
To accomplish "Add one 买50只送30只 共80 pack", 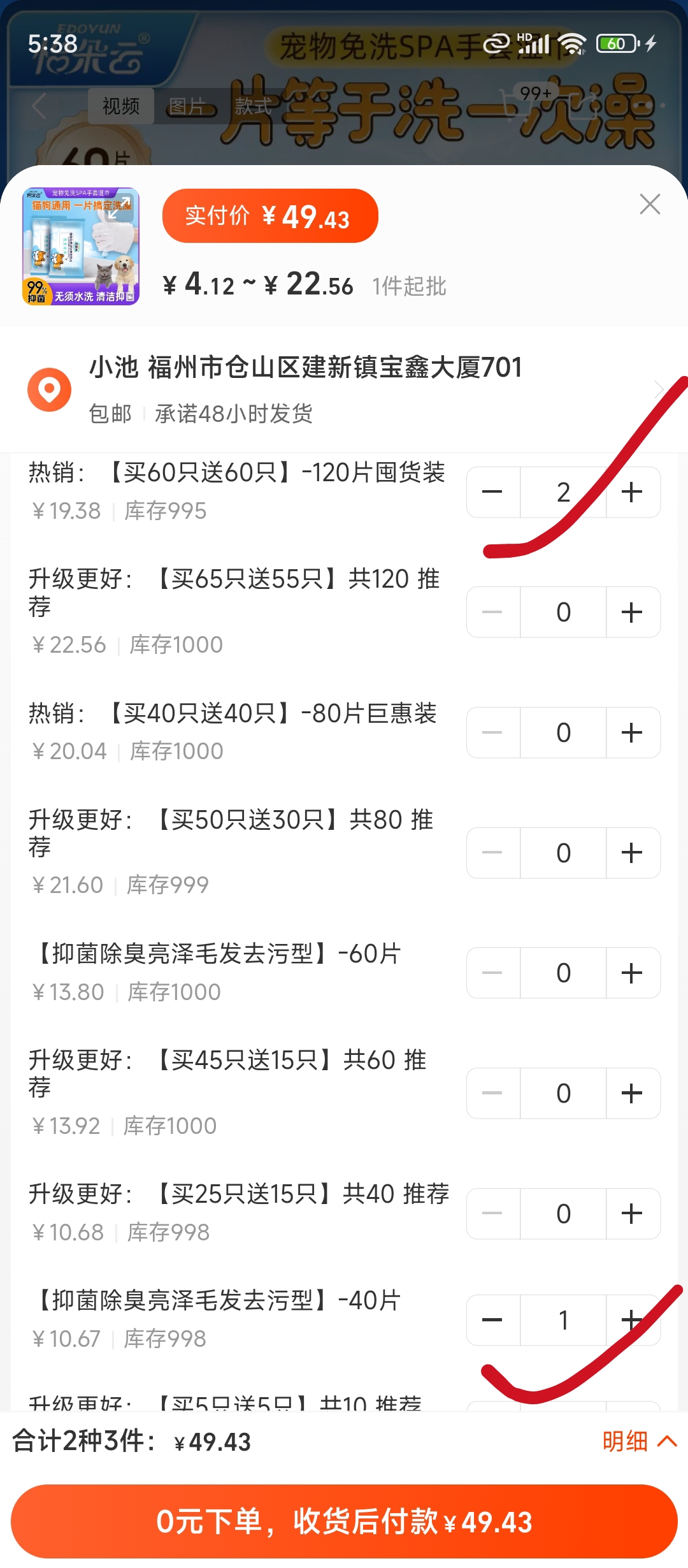I will tap(632, 853).
